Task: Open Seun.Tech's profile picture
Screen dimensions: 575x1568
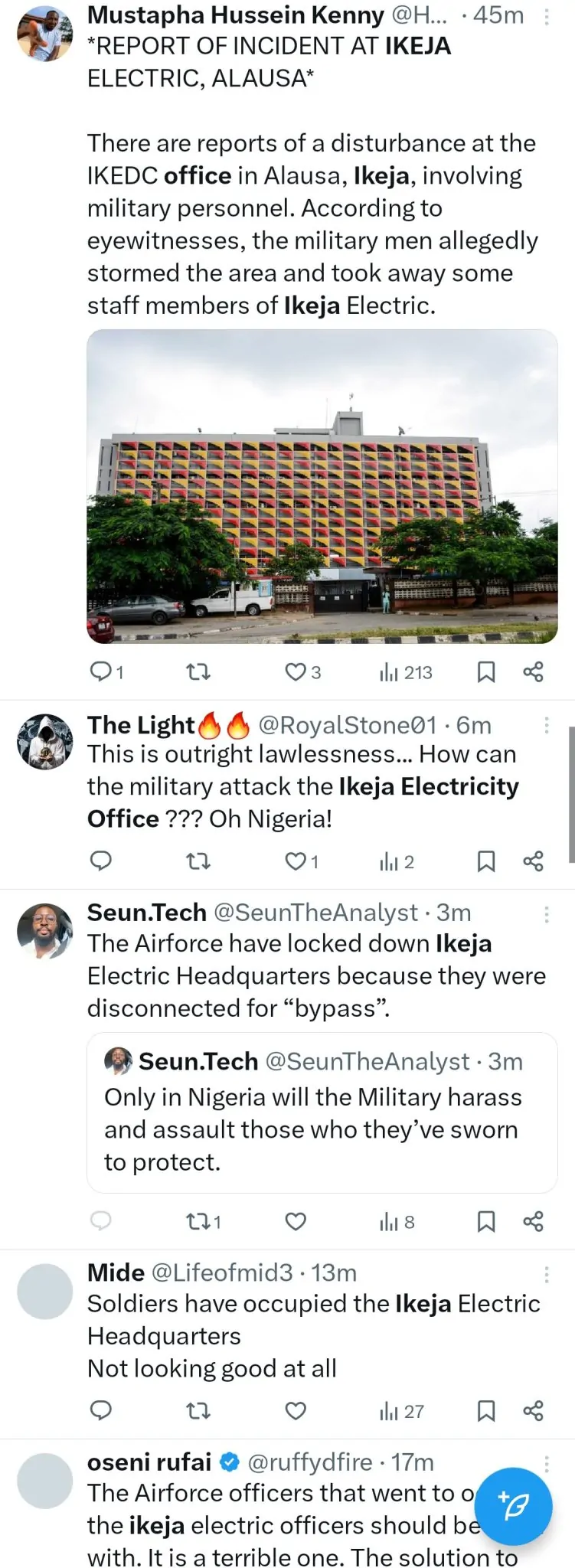Action: [45, 930]
